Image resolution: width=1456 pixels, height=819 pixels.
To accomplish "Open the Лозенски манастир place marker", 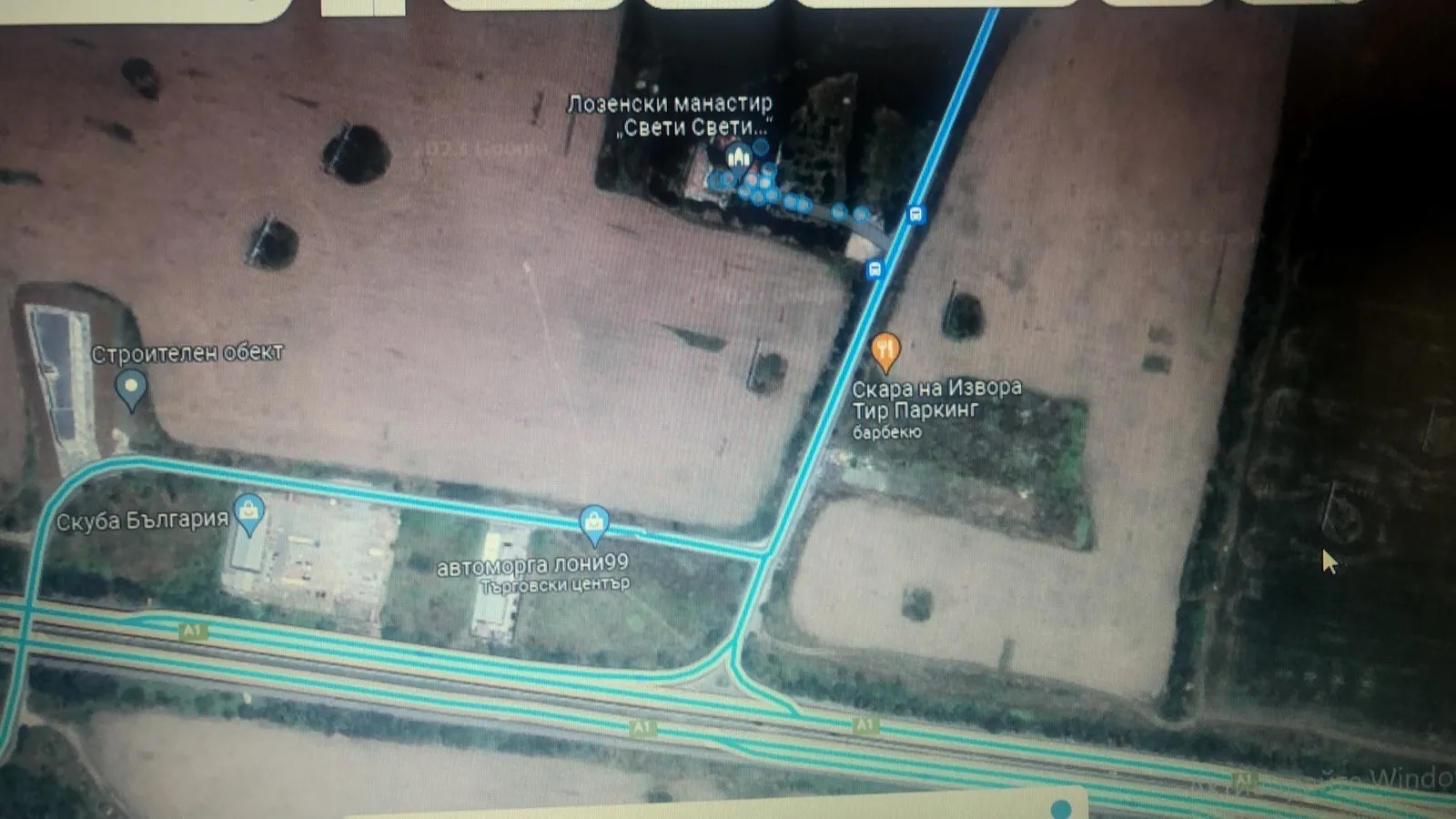I will [738, 156].
